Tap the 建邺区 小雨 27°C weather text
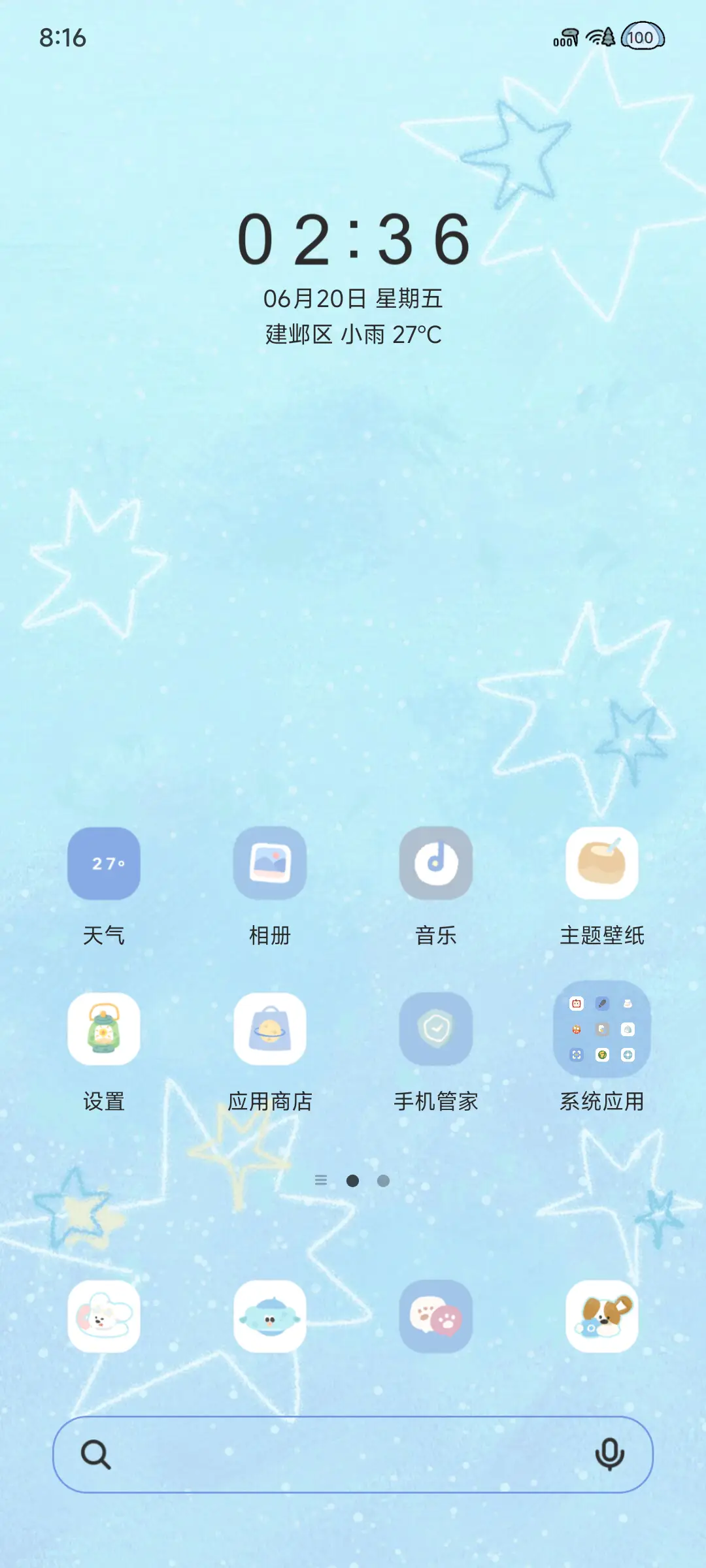706x1568 pixels. pos(353,333)
